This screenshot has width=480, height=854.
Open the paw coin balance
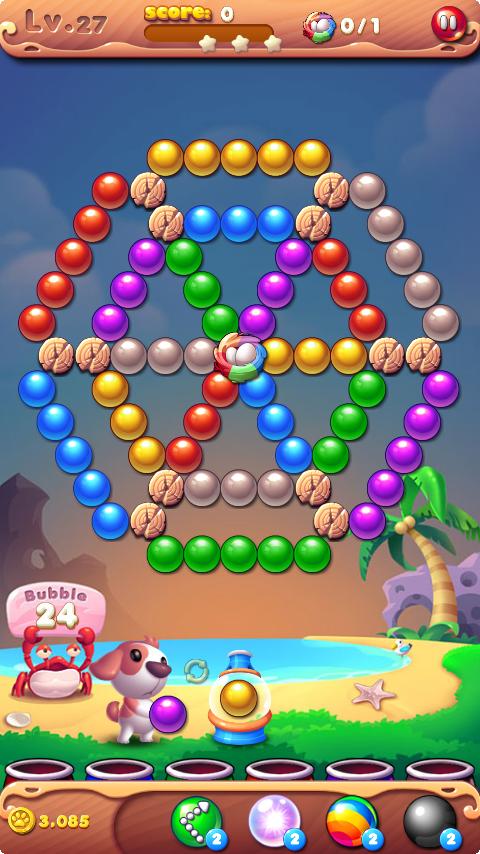[x=48, y=821]
